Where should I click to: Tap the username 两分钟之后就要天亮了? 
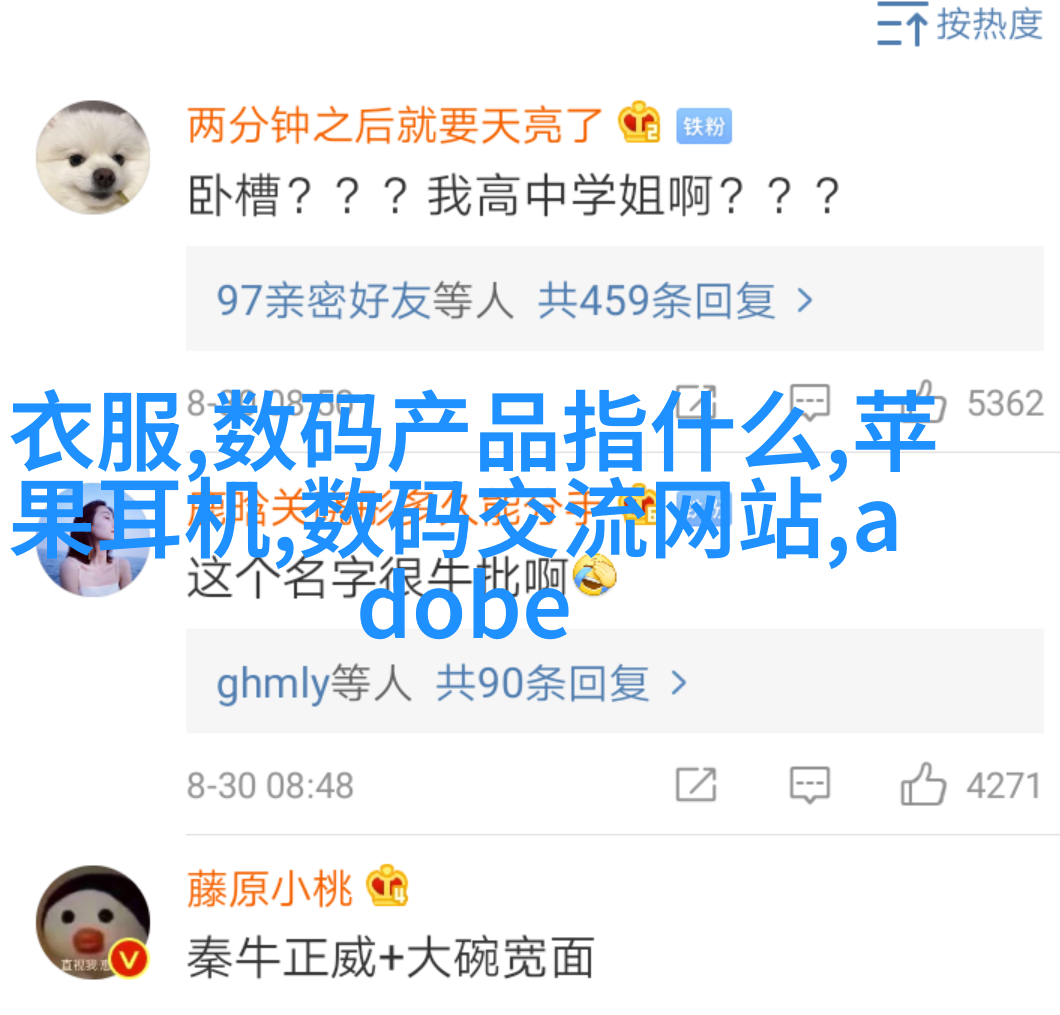coord(396,127)
